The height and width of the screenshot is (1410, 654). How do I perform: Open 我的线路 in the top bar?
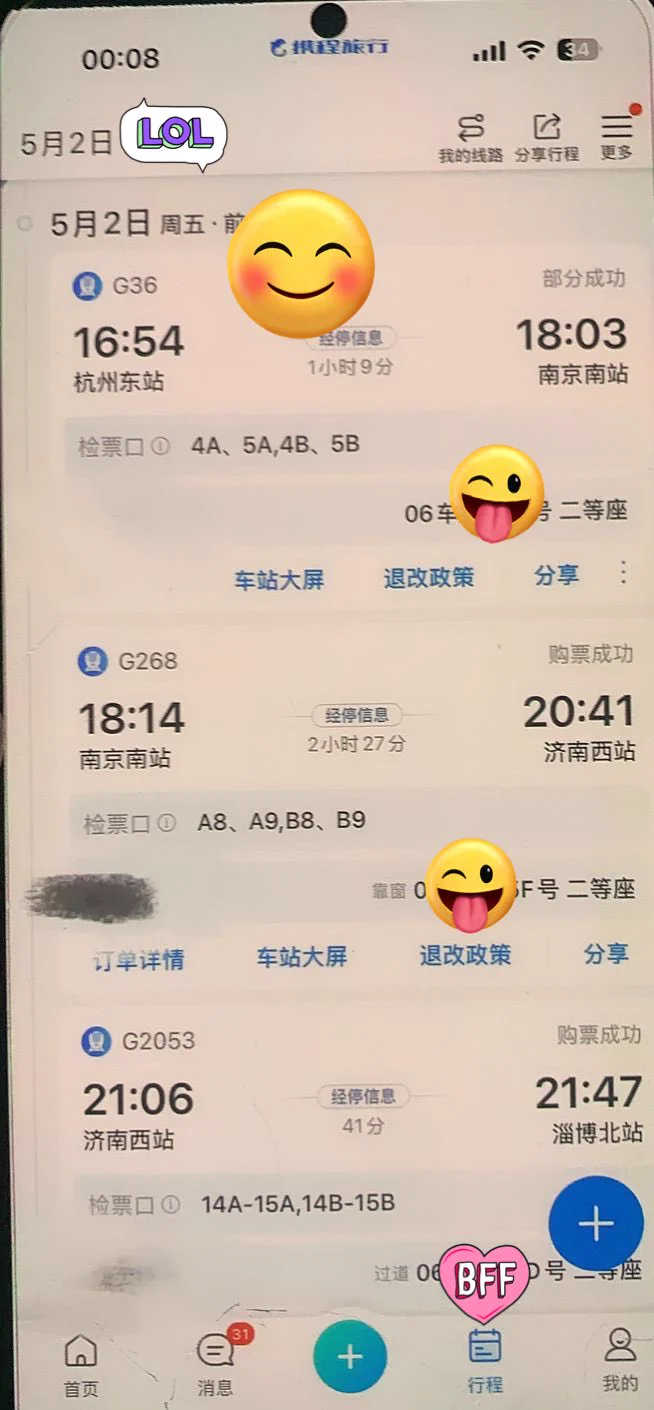click(470, 138)
